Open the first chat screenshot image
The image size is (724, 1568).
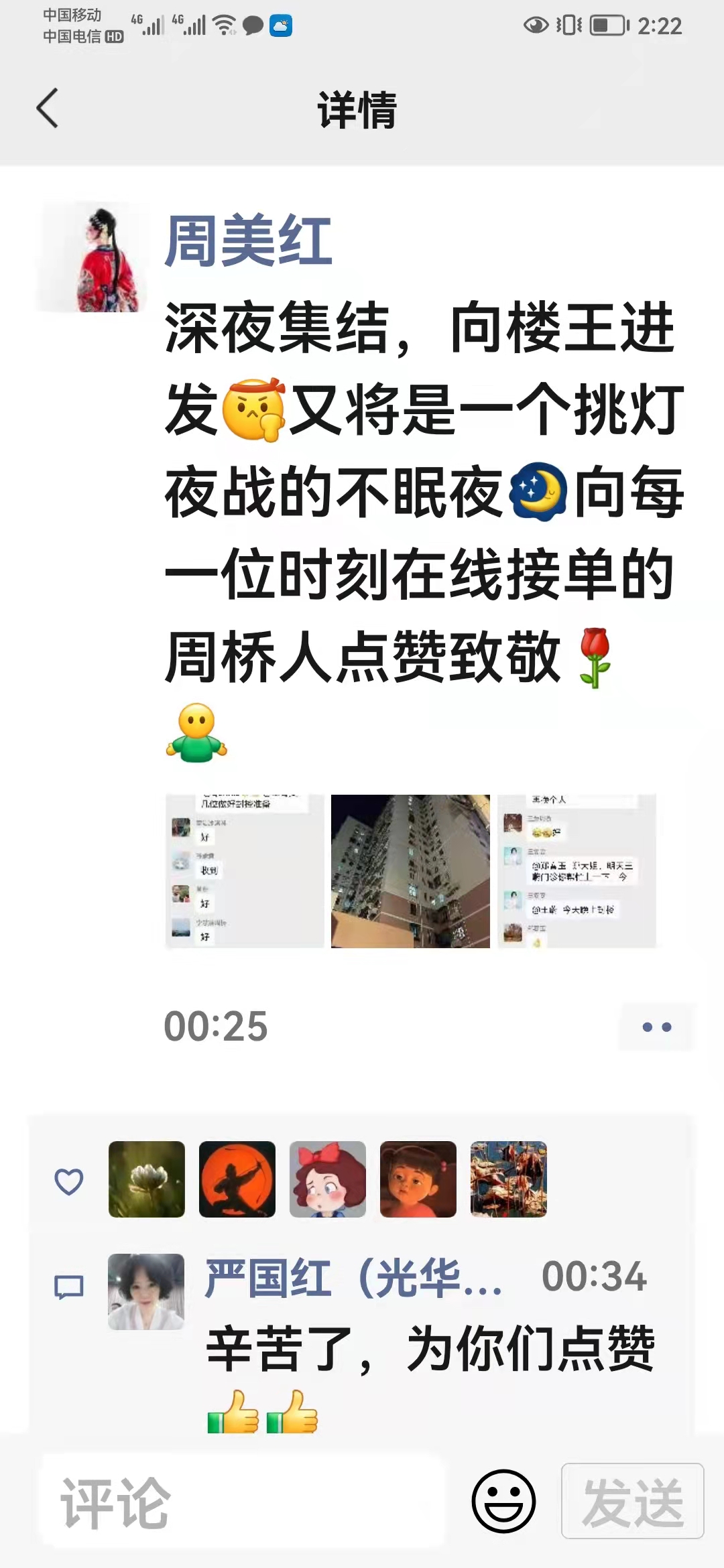click(x=245, y=871)
